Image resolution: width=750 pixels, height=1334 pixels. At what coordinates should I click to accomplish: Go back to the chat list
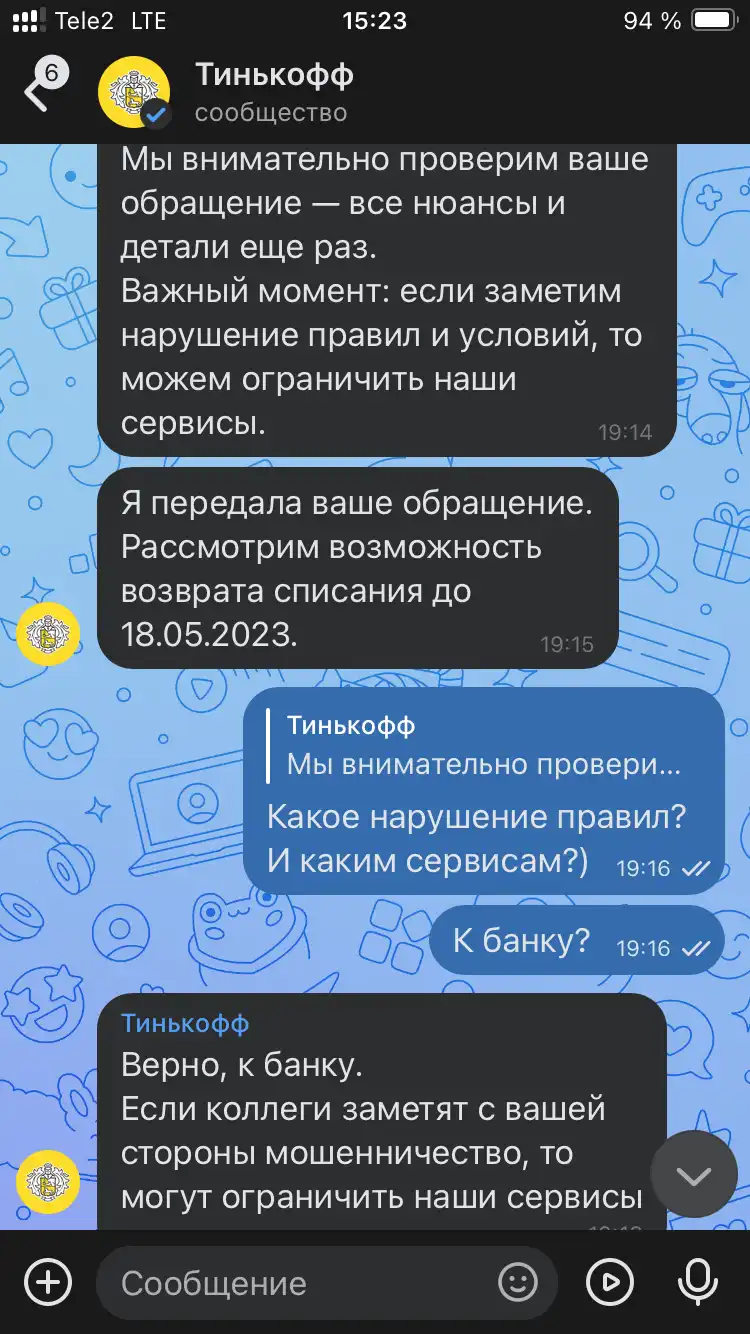42,89
